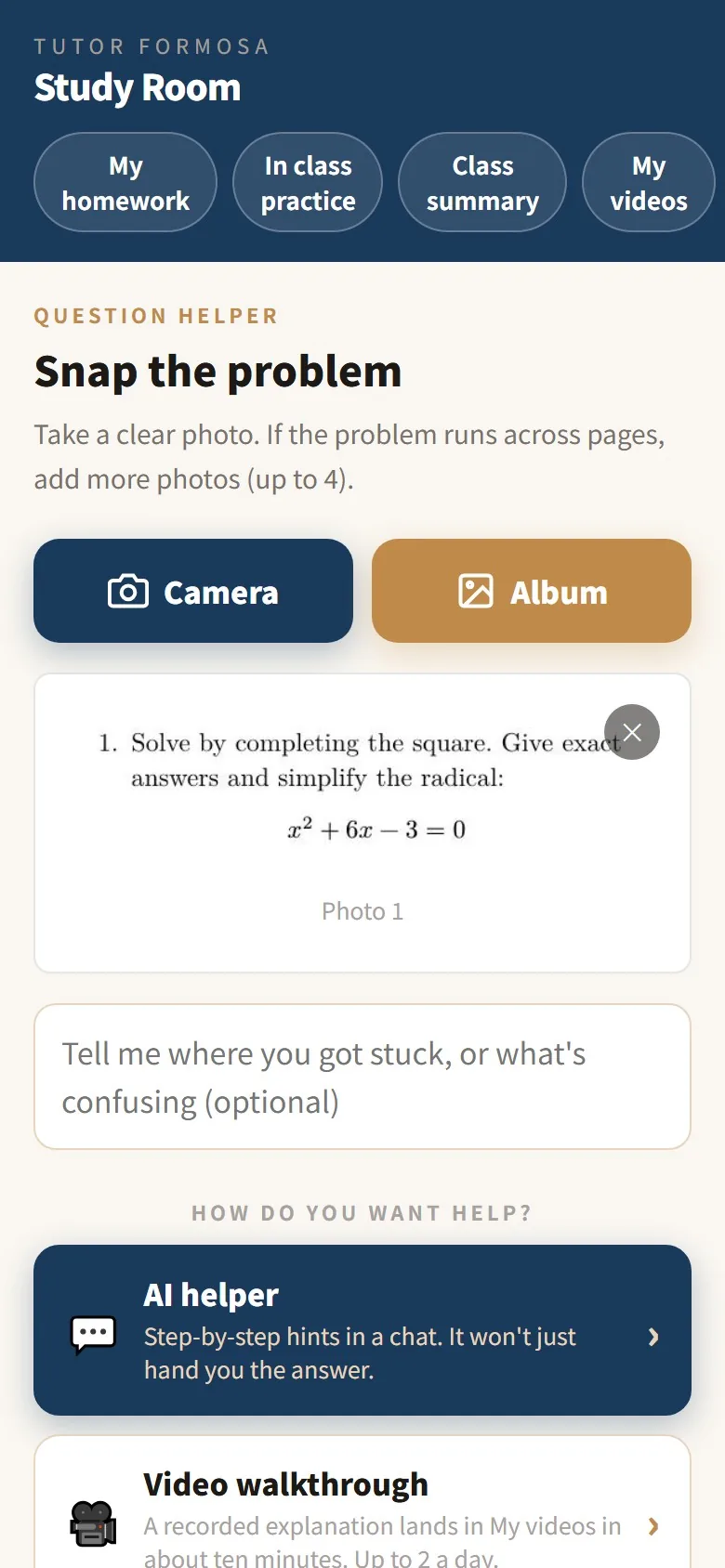Take a photo with Camera
Image resolution: width=725 pixels, height=1568 pixels.
(193, 591)
